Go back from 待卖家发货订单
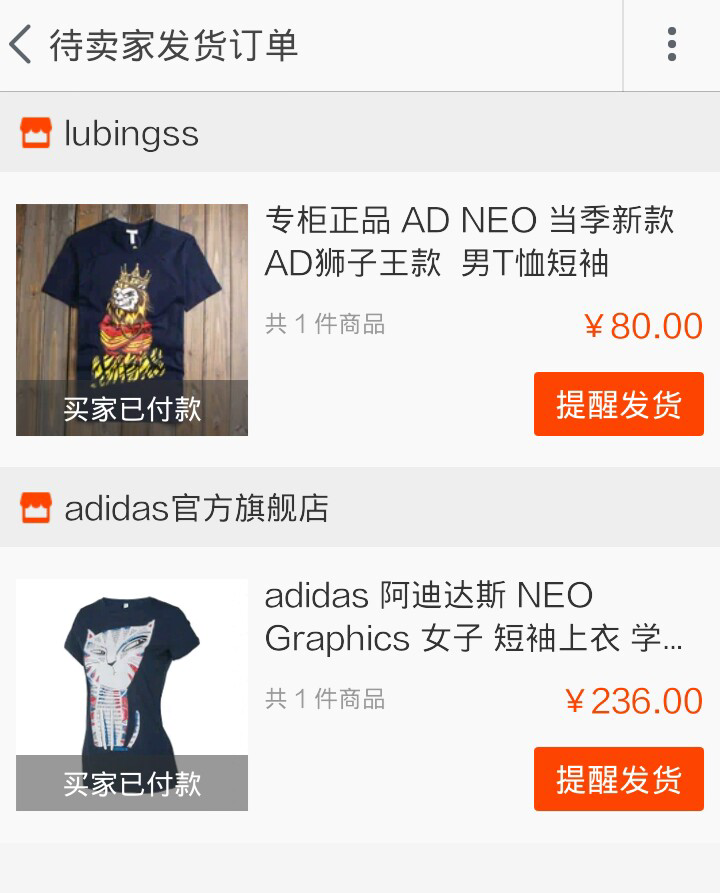Viewport: 720px width, 893px height. point(22,45)
